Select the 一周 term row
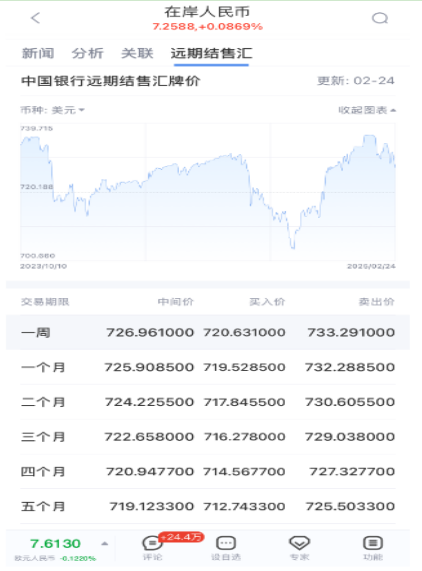 [208, 332]
